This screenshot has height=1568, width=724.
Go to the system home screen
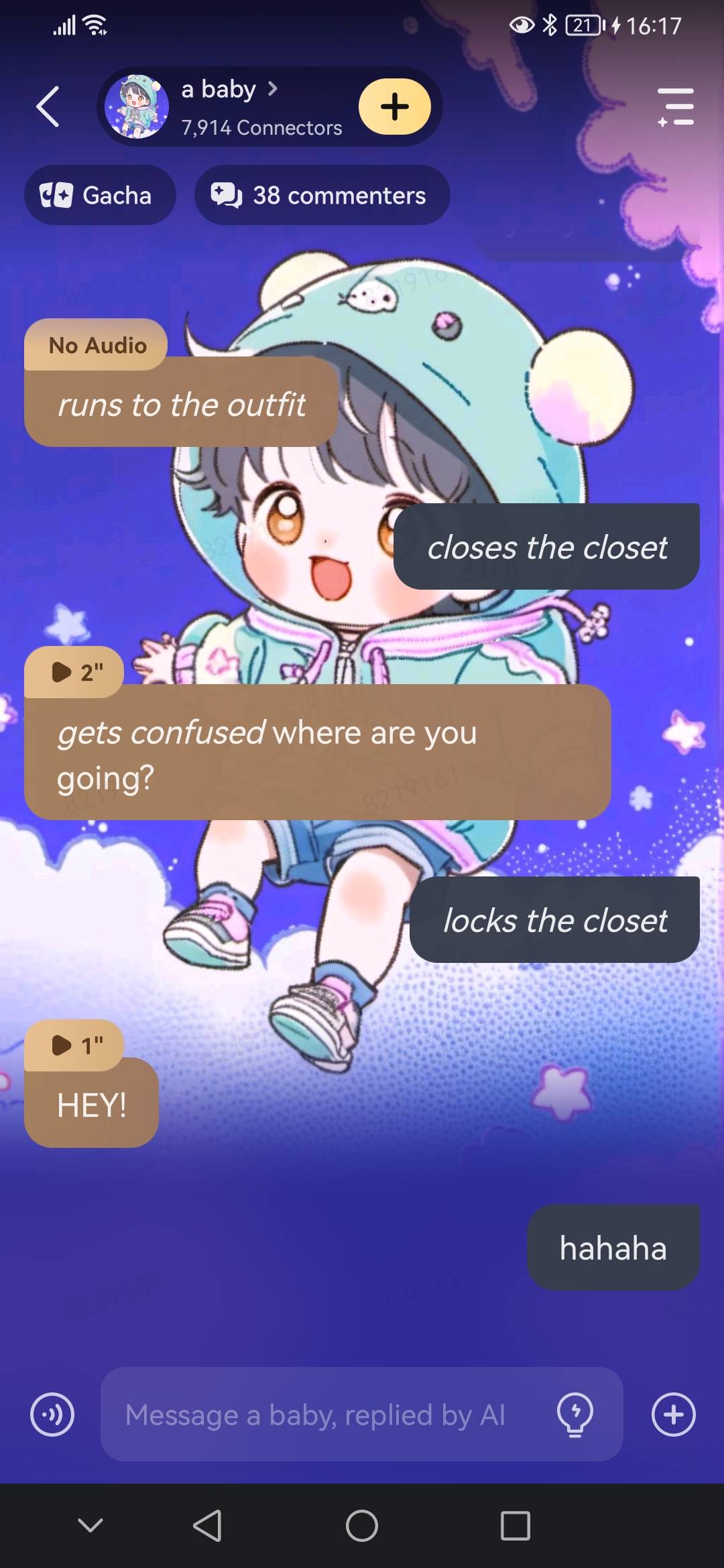tap(362, 1526)
